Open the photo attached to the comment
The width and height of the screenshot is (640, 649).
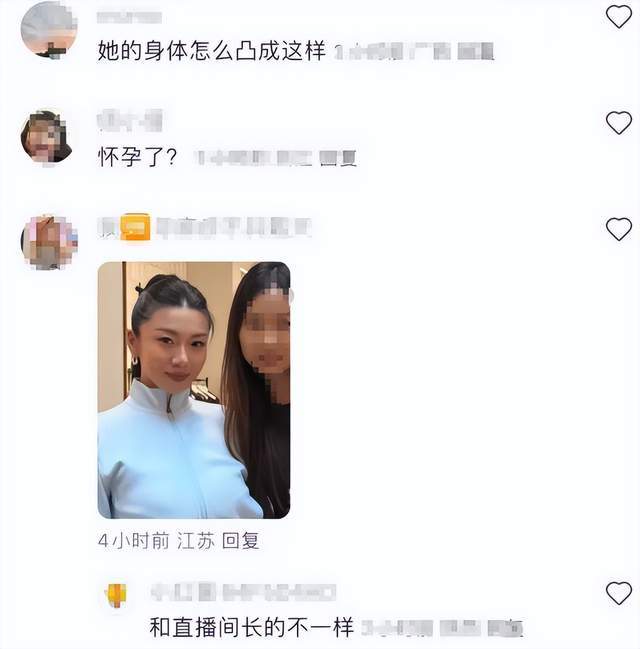(x=194, y=389)
